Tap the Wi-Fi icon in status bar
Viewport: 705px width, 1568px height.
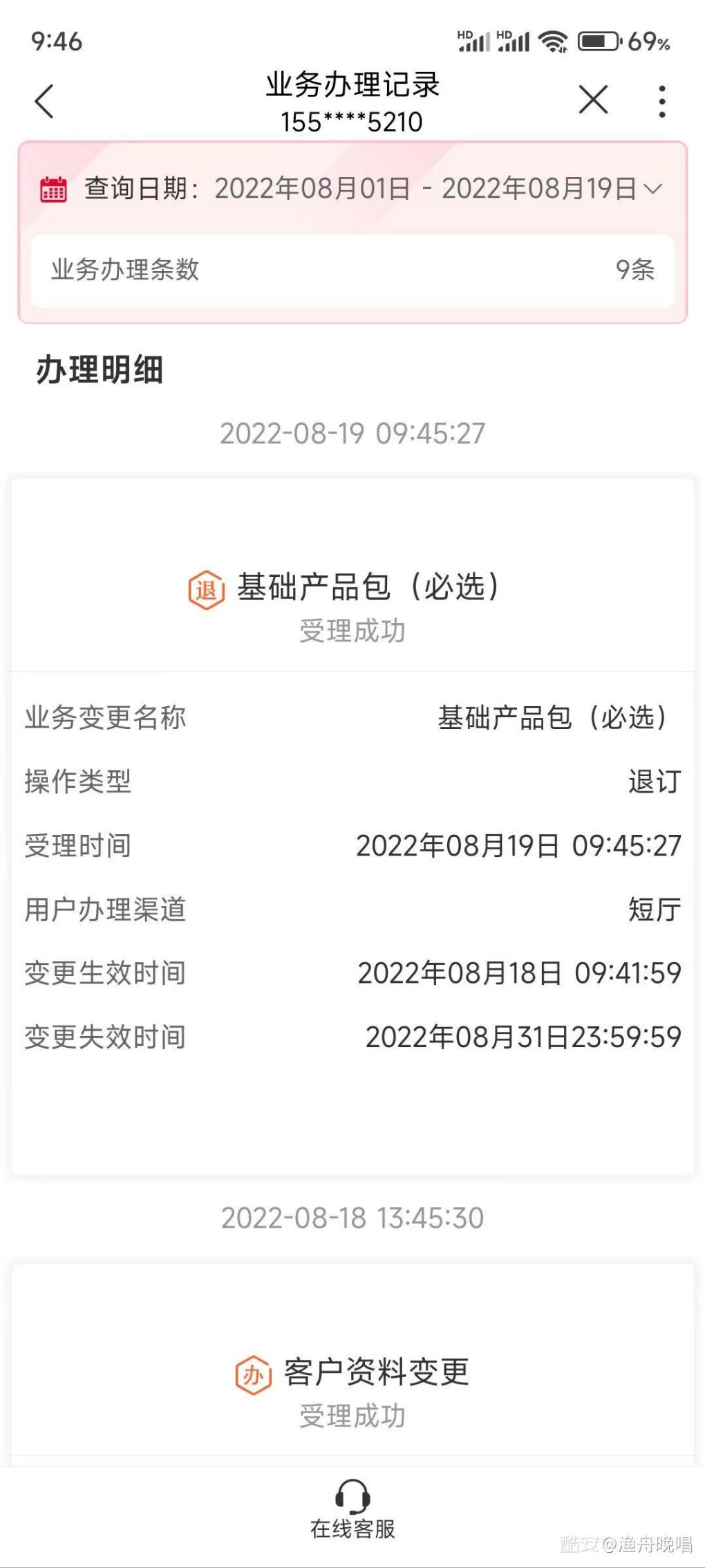[x=552, y=41]
